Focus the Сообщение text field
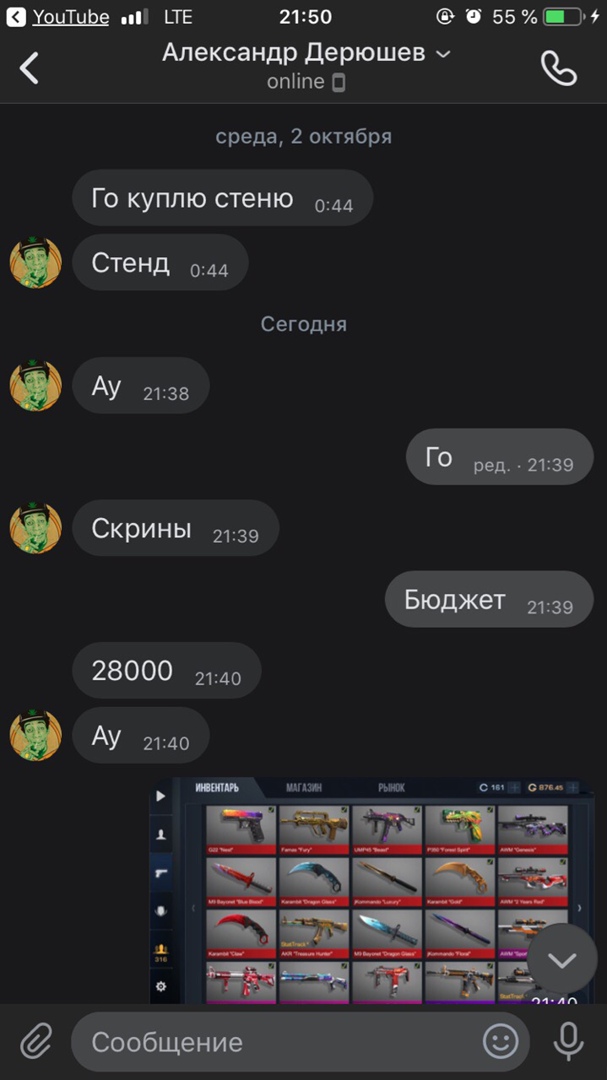Image resolution: width=607 pixels, height=1080 pixels. coord(280,1042)
